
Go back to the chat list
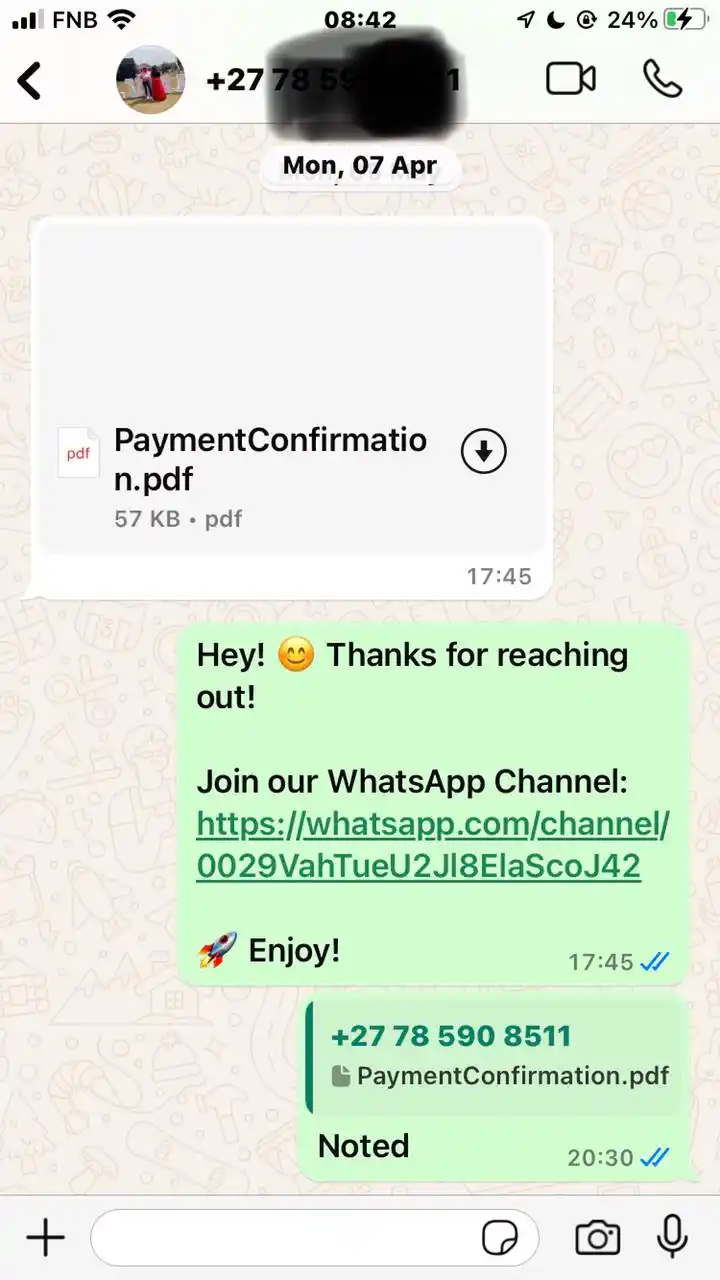point(31,80)
